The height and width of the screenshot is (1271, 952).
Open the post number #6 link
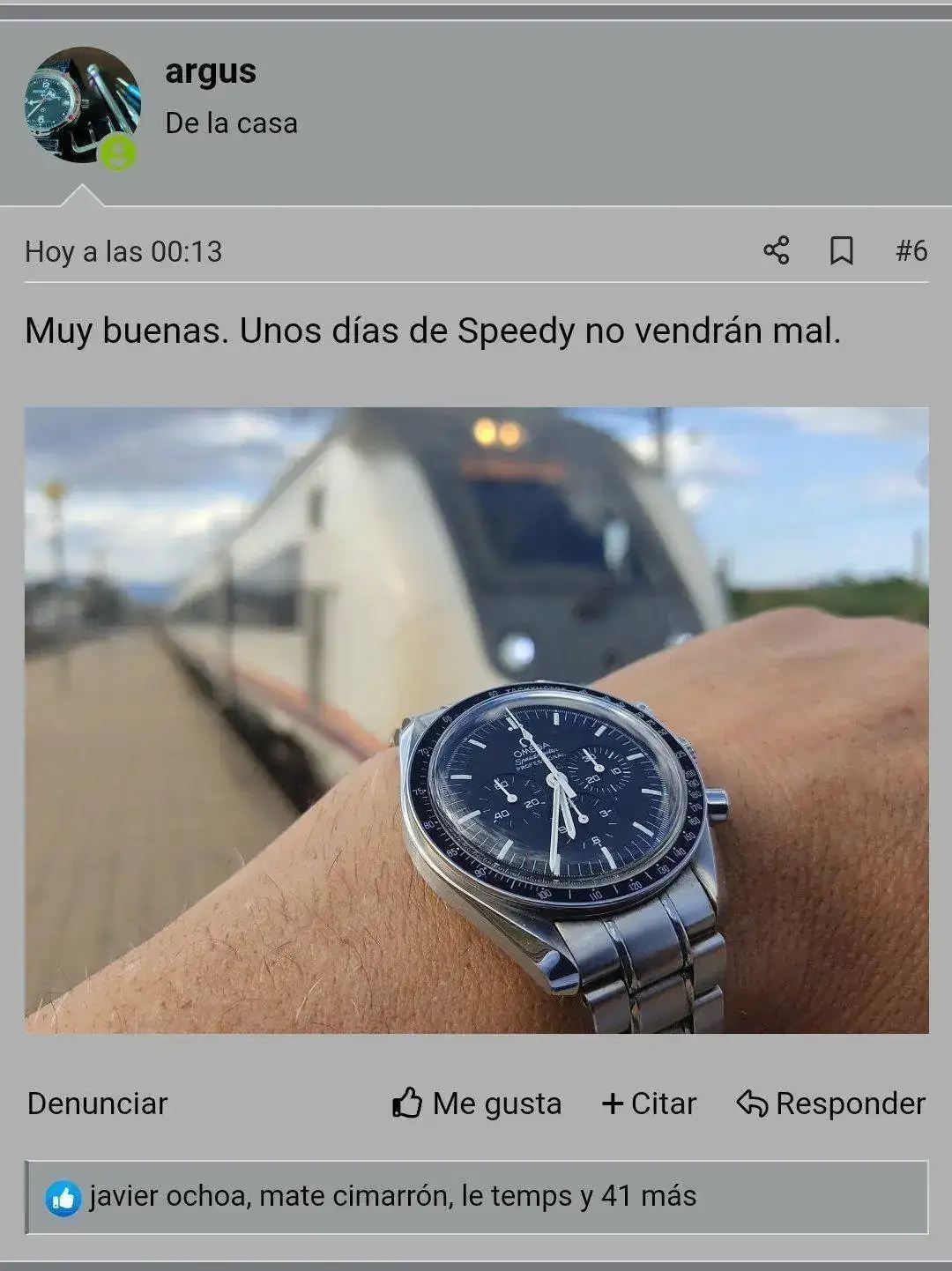(911, 251)
